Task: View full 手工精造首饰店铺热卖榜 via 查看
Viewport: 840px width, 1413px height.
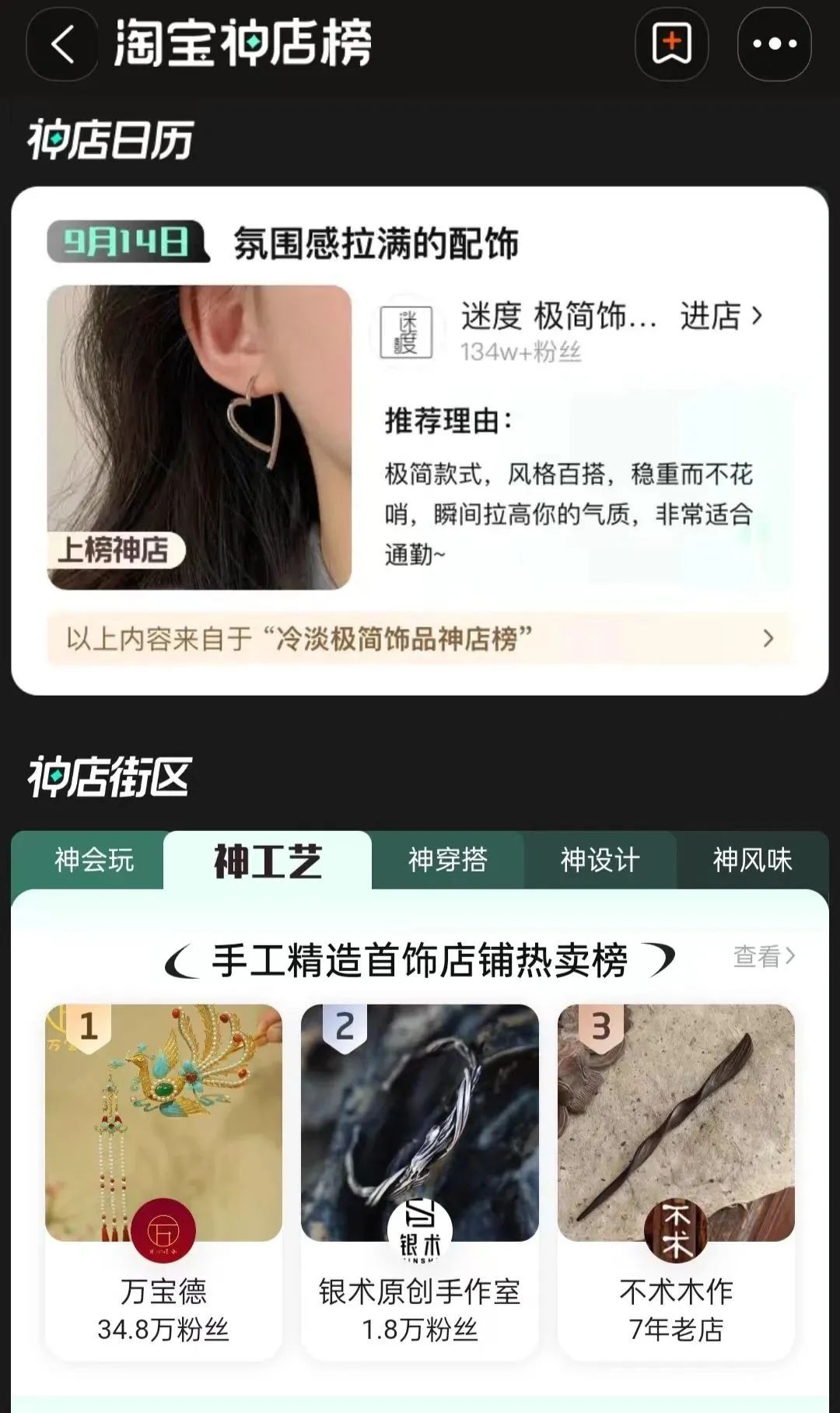Action: 764,956
